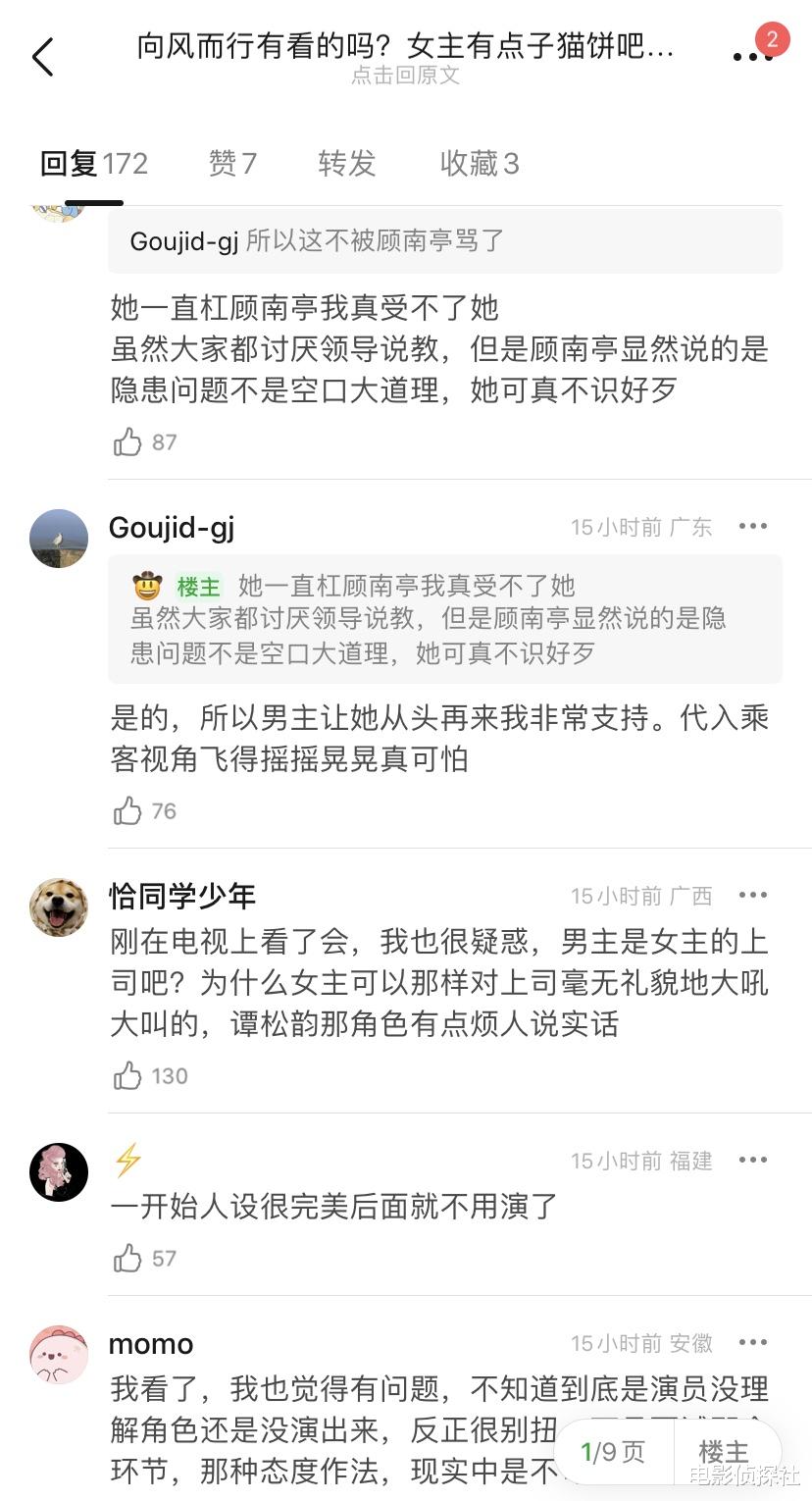Image resolution: width=812 pixels, height=1501 pixels.
Task: Tap momo's pink rabbit avatar
Action: tap(58, 1355)
